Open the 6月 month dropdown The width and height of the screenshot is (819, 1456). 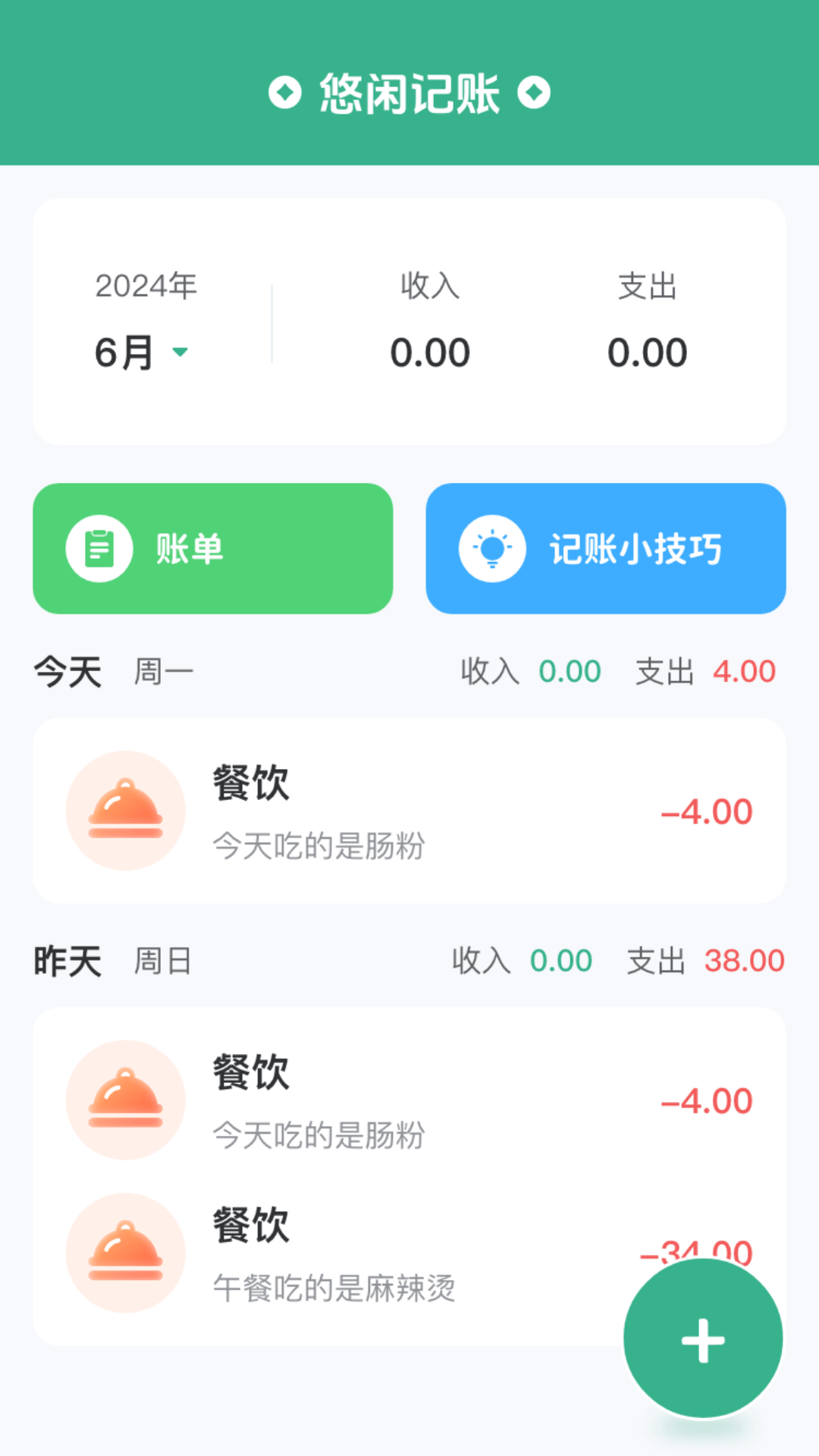(142, 353)
